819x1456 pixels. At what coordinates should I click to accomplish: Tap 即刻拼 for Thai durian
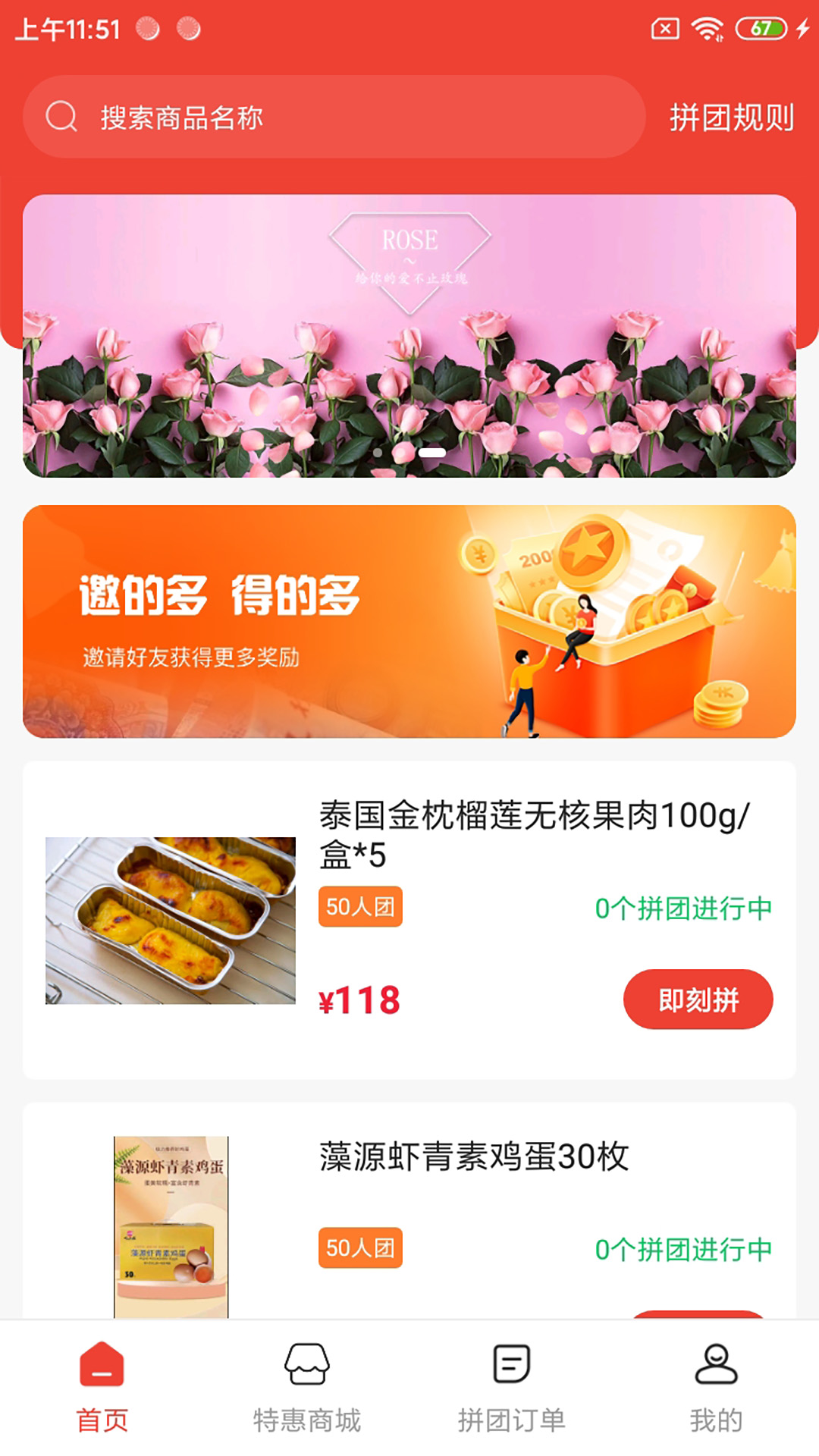coord(698,999)
